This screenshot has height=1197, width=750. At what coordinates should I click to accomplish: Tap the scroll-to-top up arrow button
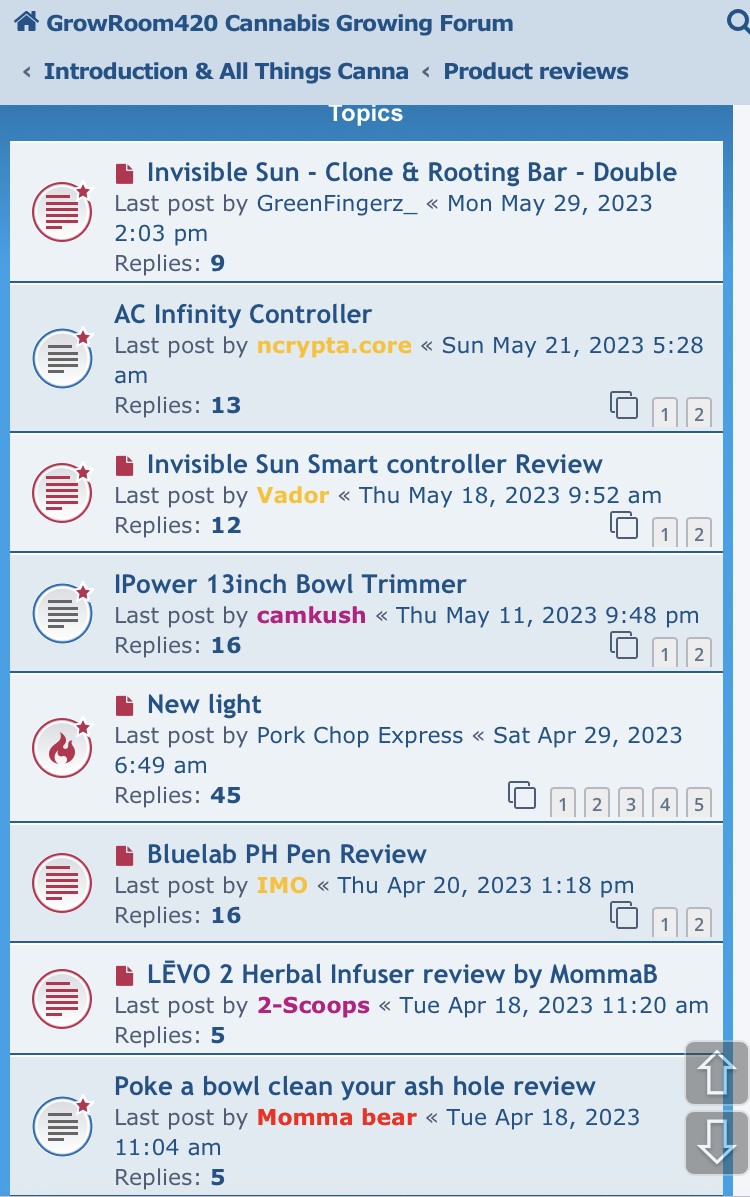point(716,1074)
